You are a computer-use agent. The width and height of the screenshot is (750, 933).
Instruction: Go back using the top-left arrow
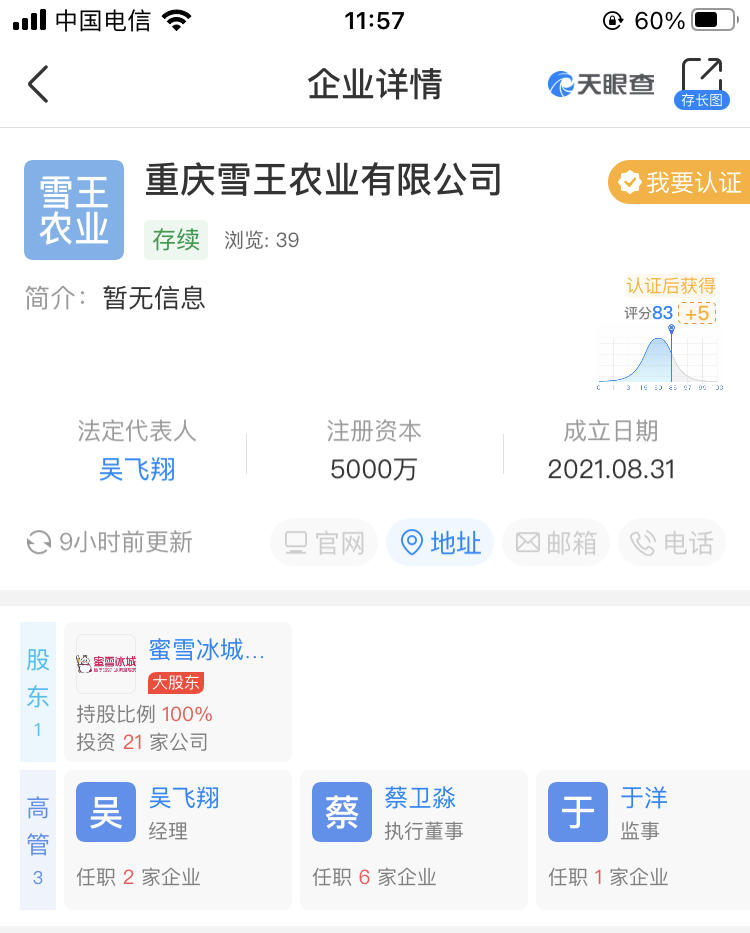click(x=38, y=84)
